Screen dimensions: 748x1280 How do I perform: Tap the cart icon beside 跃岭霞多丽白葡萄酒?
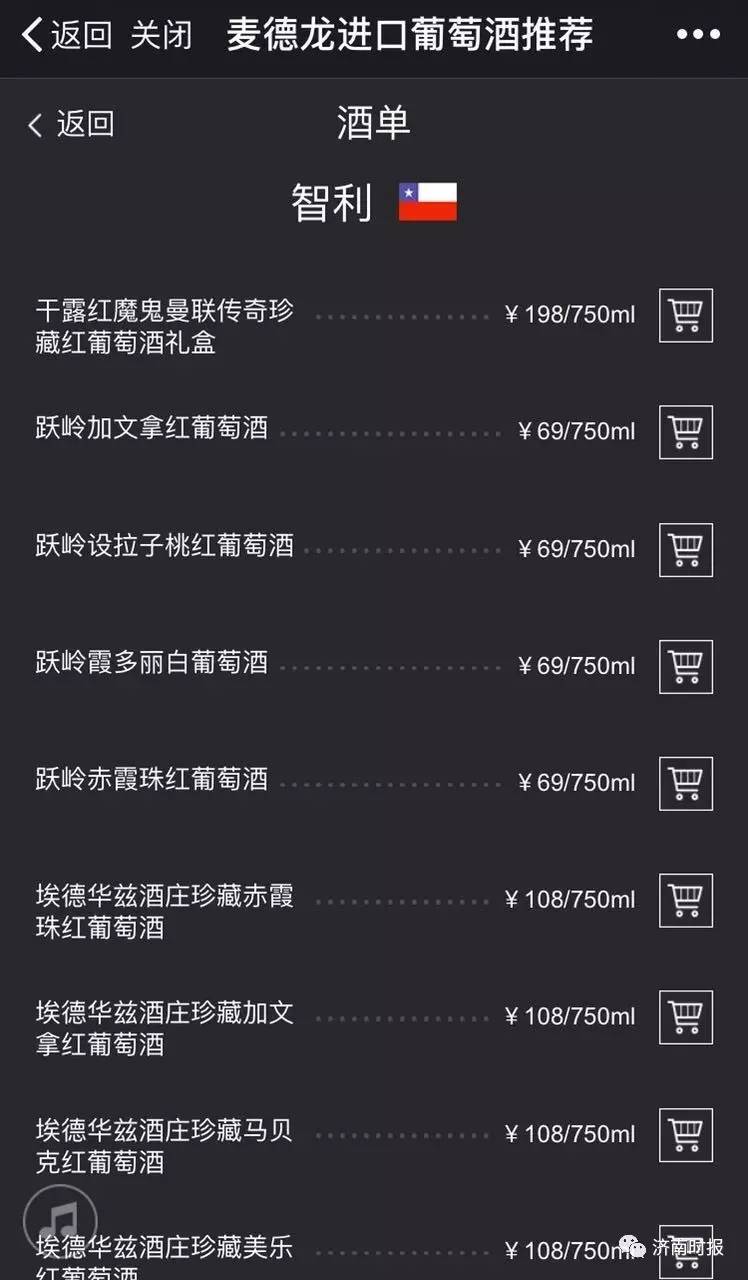pos(685,667)
